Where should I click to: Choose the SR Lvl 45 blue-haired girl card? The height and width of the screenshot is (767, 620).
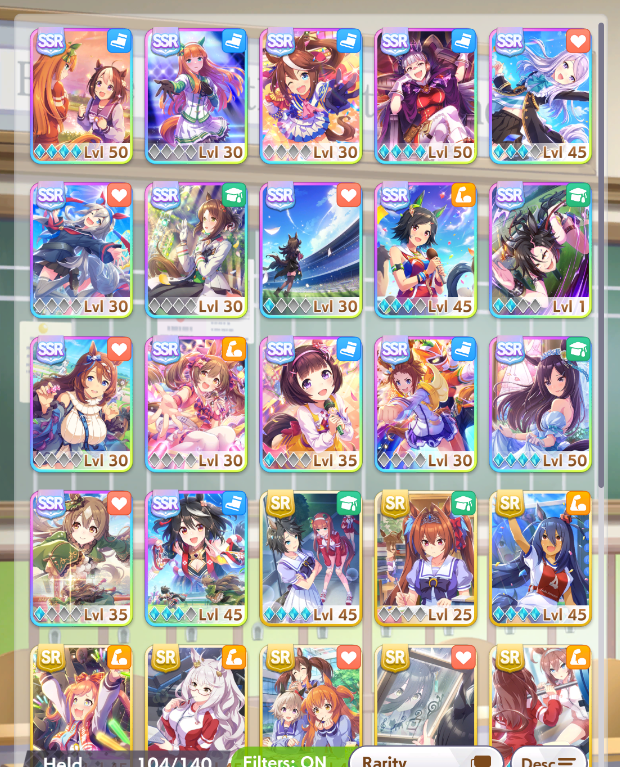click(540, 557)
